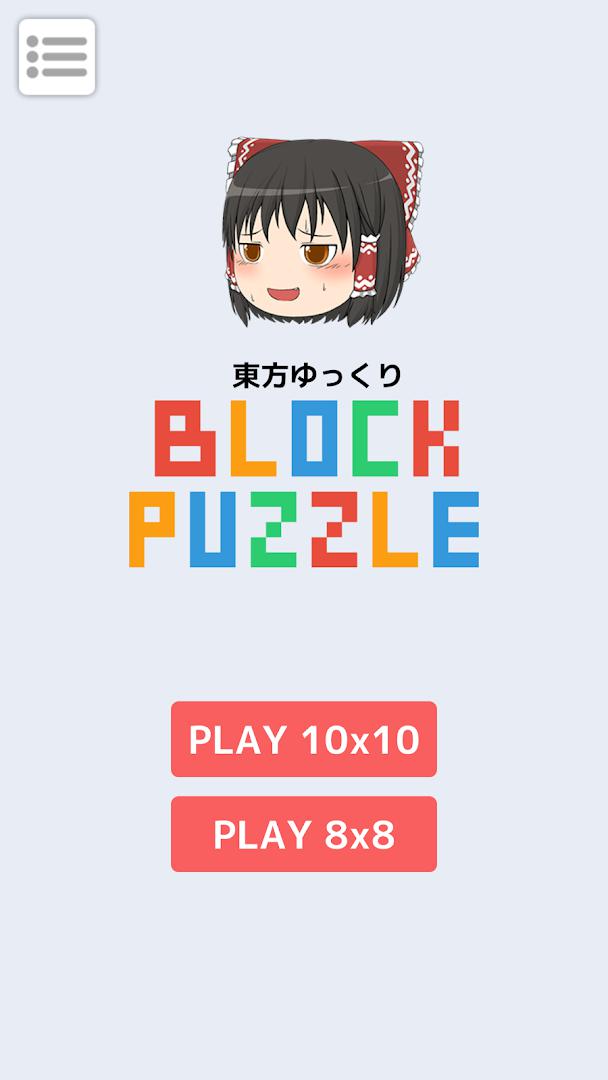Start the PLAY 8x8 game

tap(303, 834)
